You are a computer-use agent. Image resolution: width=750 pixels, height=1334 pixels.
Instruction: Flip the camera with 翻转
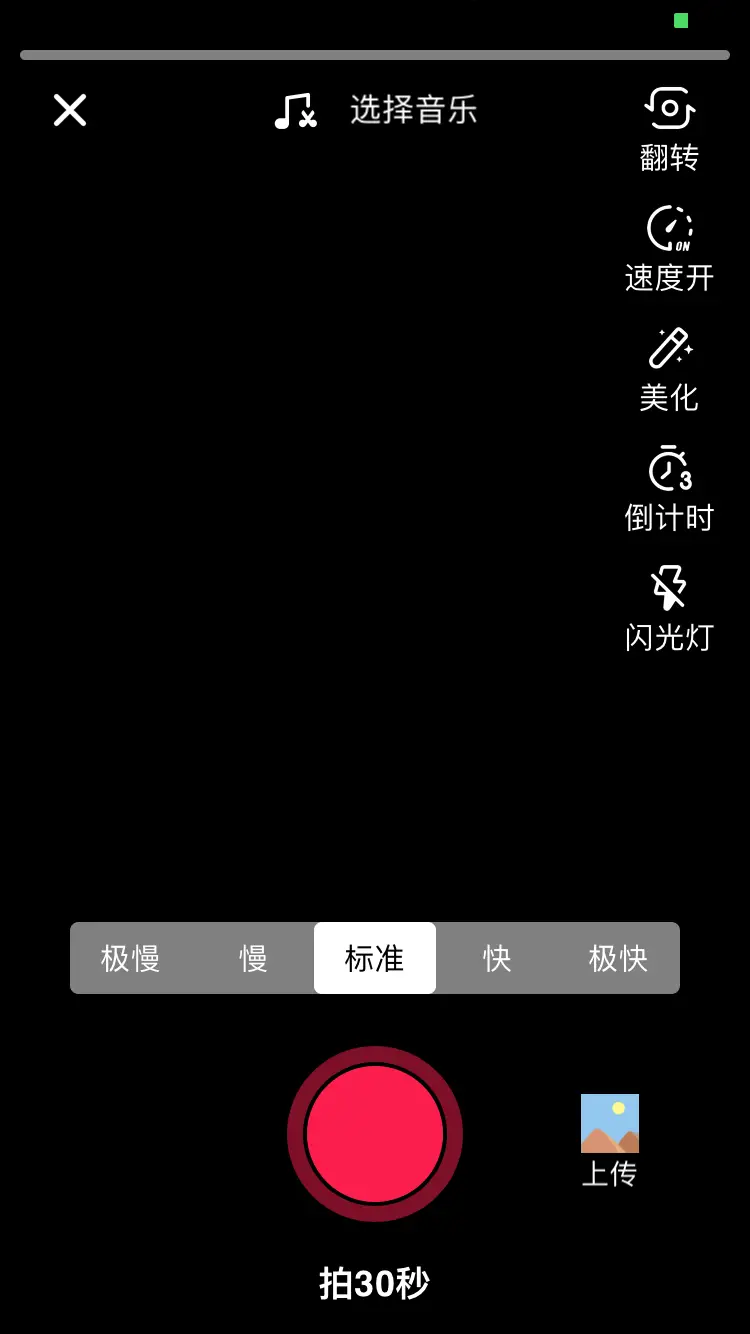pos(669,129)
